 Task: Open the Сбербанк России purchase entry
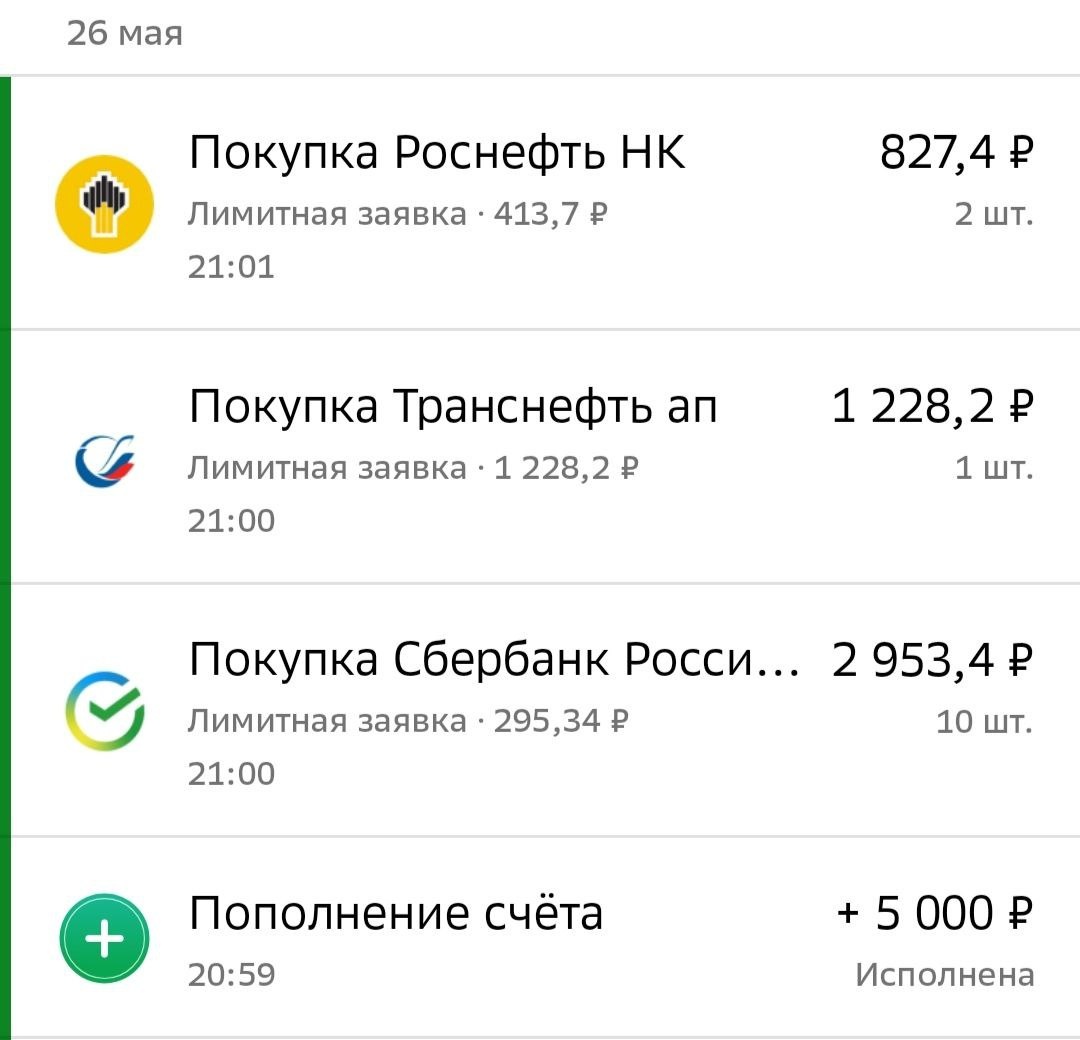pos(540,711)
